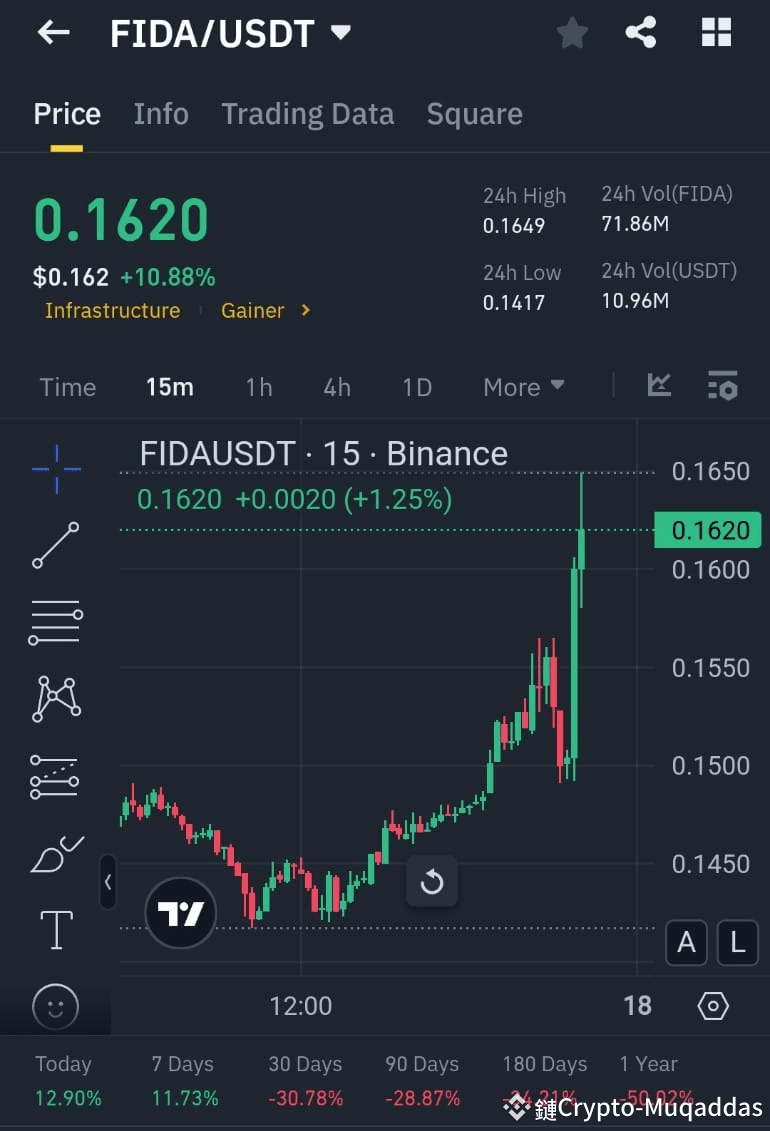Open the brush drawing tool
This screenshot has height=1131, width=770.
55,853
